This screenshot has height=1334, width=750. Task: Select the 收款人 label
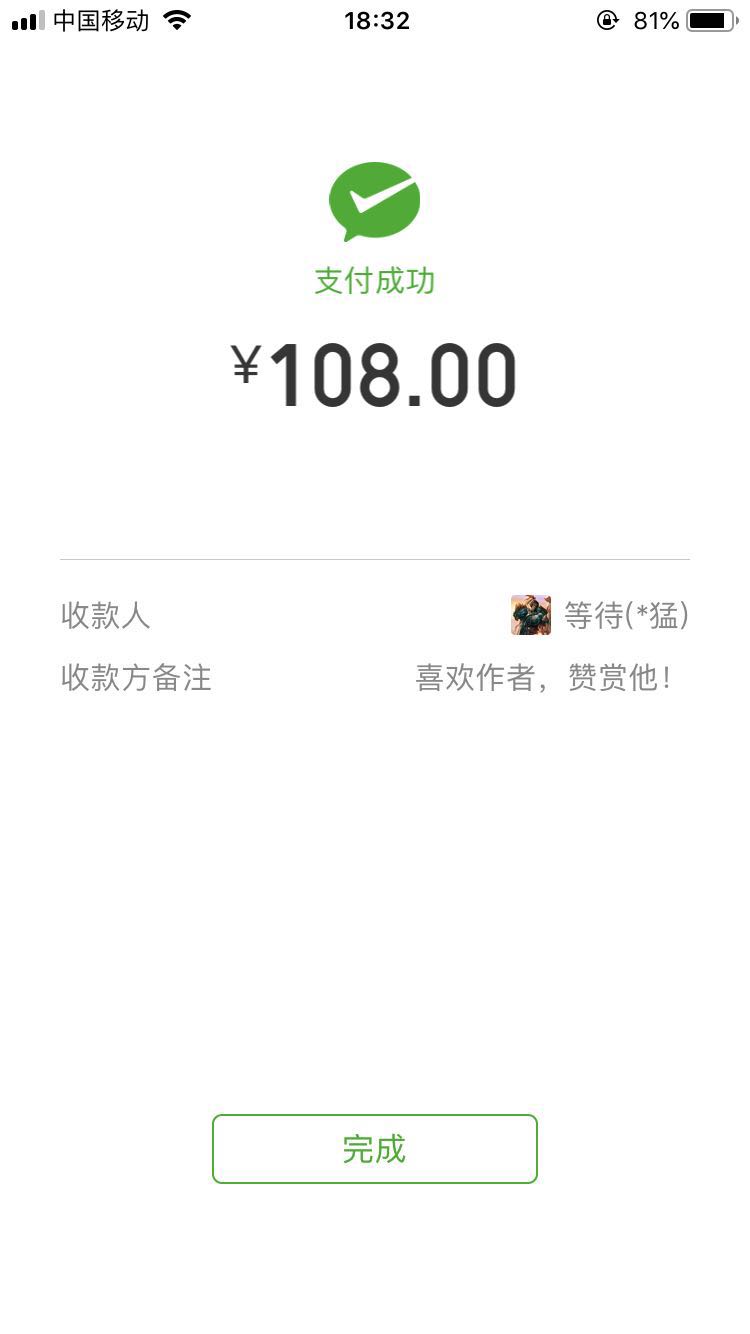pyautogui.click(x=105, y=616)
